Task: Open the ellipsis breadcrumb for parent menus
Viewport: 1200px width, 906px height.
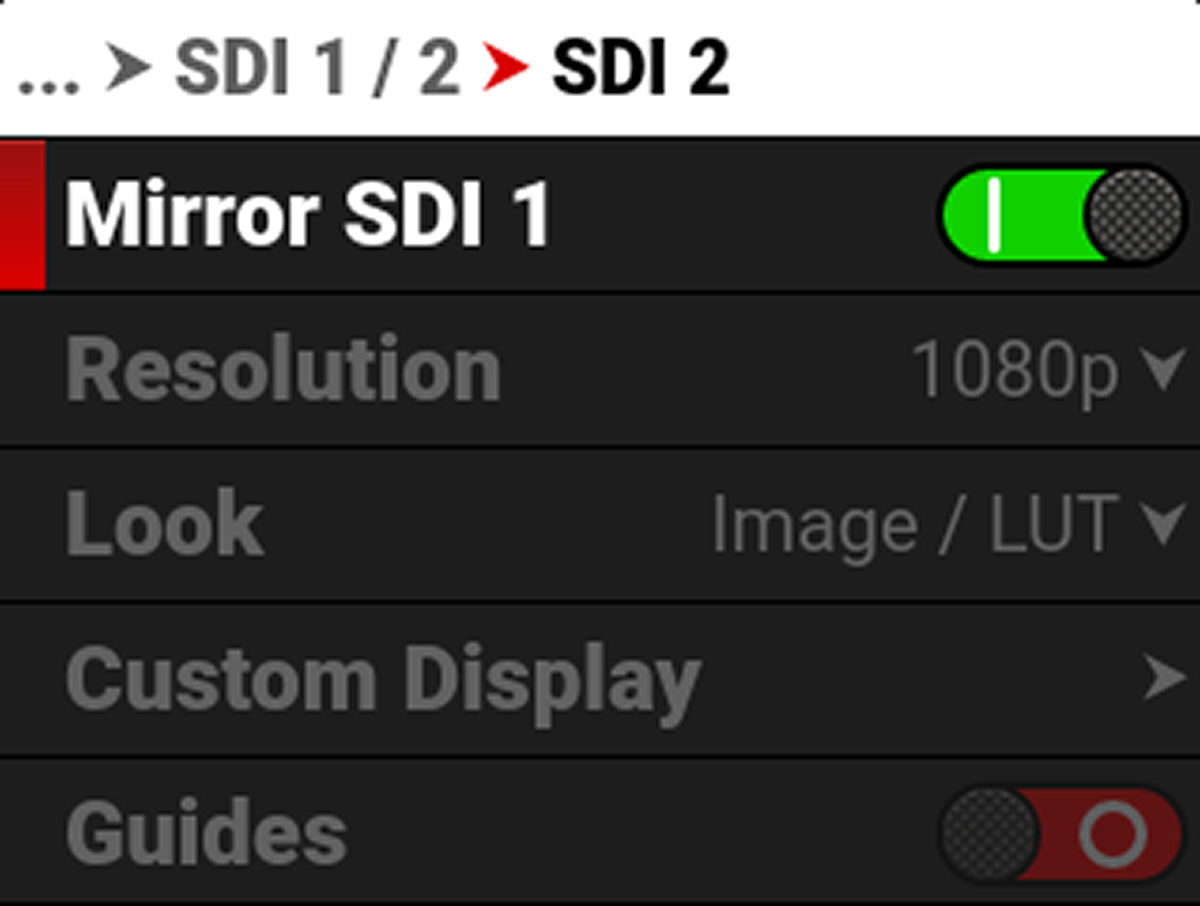Action: point(48,74)
